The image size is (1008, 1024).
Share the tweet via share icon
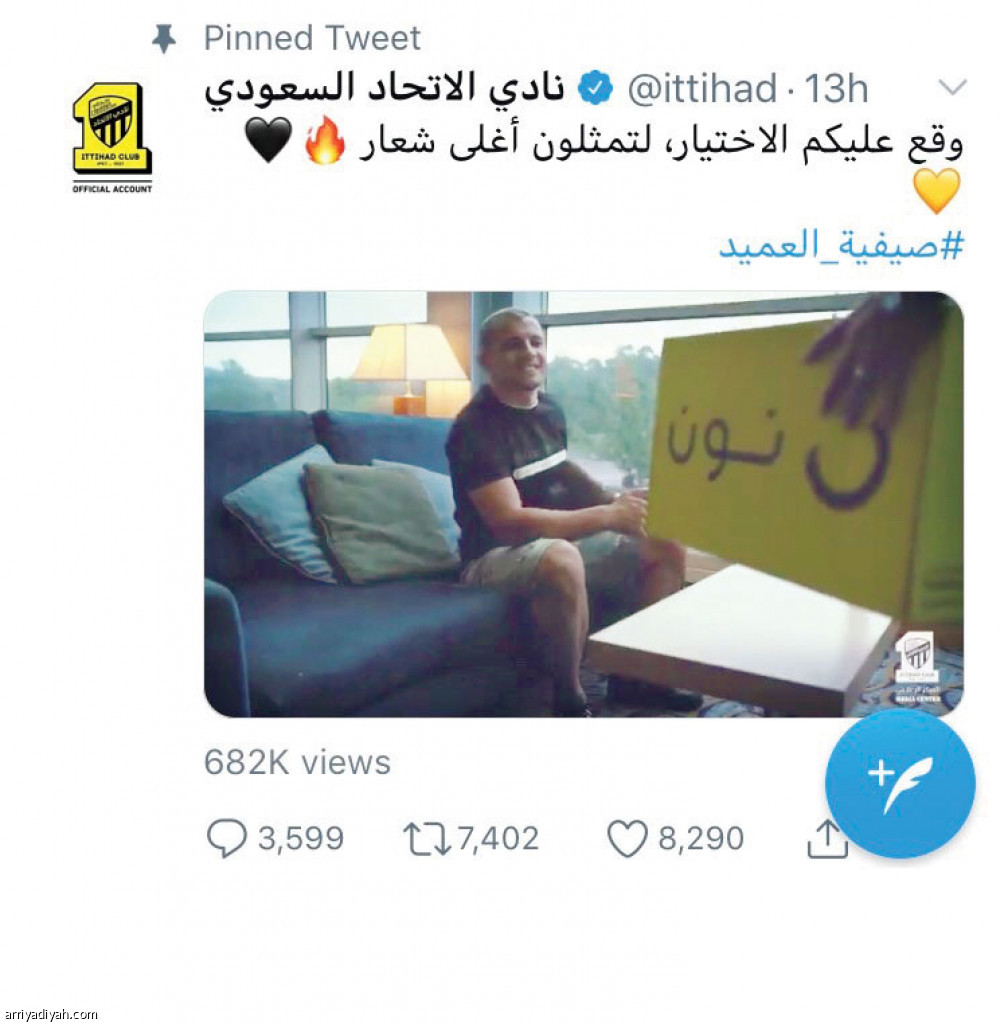click(x=826, y=840)
